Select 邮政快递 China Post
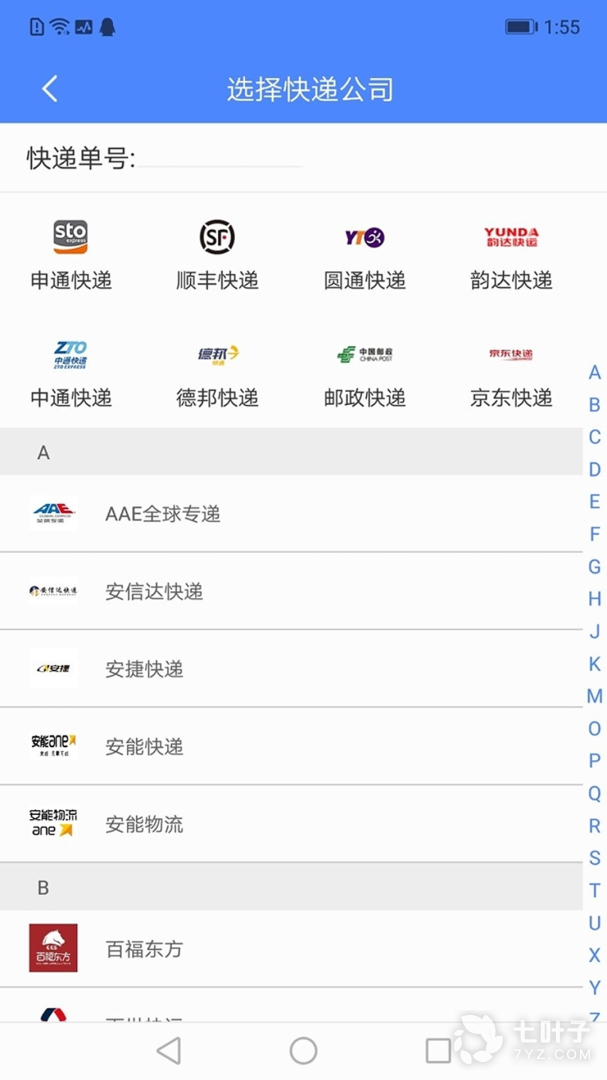Viewport: 607px width, 1080px height. click(x=364, y=372)
